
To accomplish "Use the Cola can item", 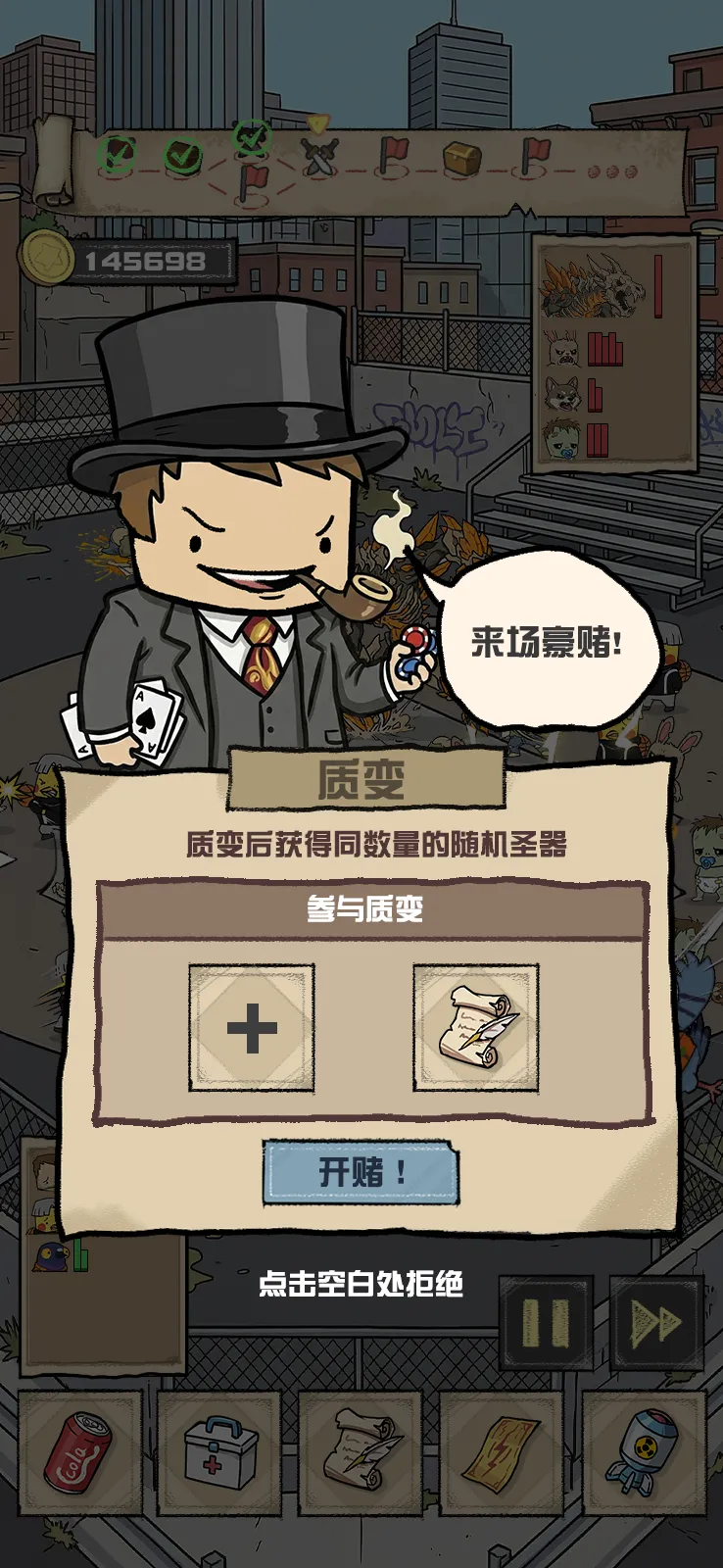I will tap(80, 1453).
